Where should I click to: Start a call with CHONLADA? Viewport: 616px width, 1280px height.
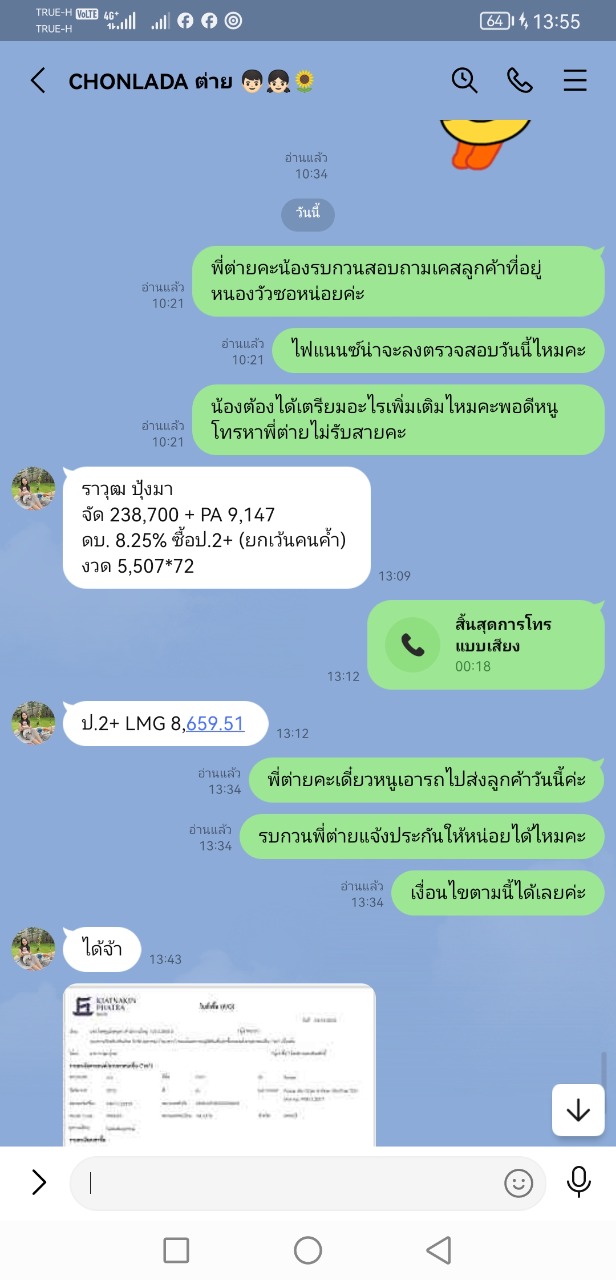[519, 81]
